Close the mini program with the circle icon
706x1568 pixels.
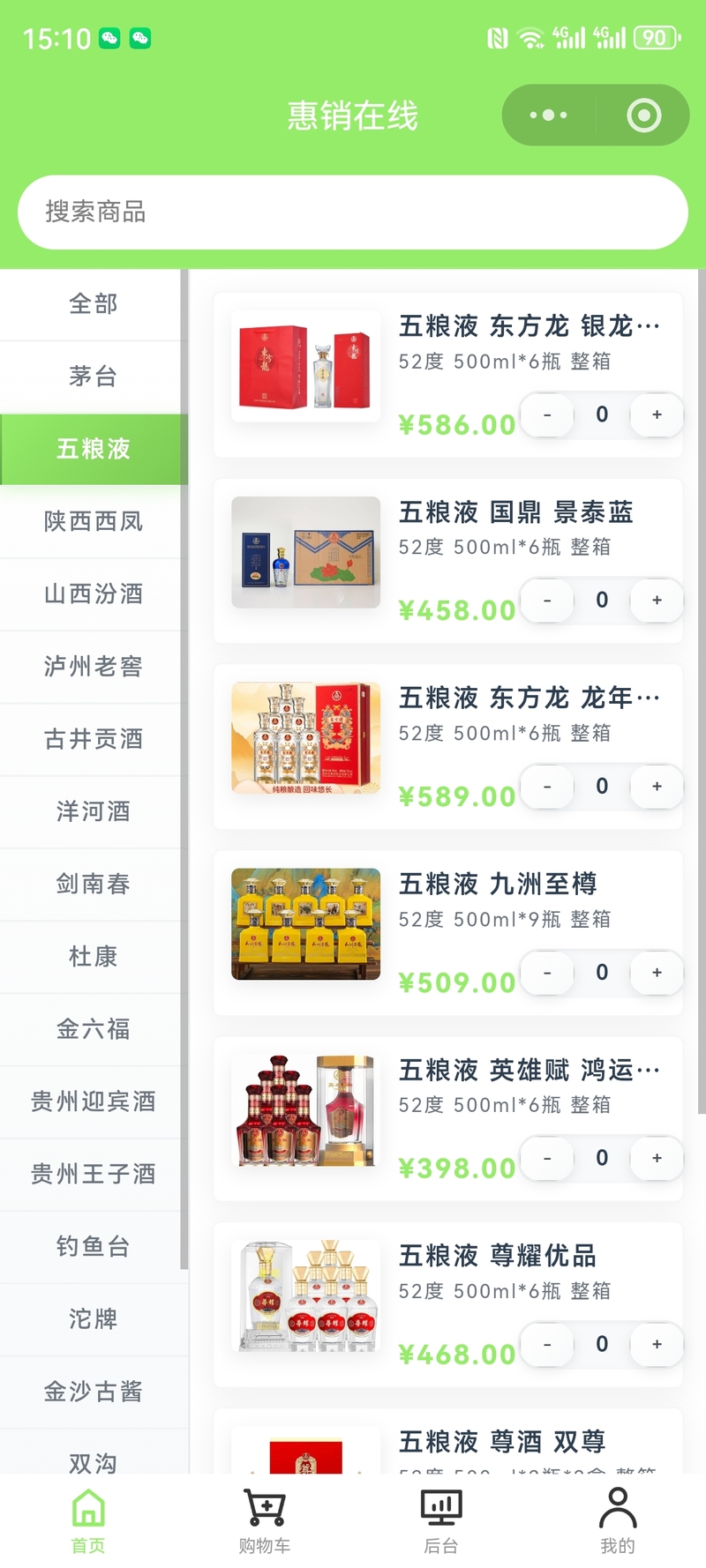643,116
